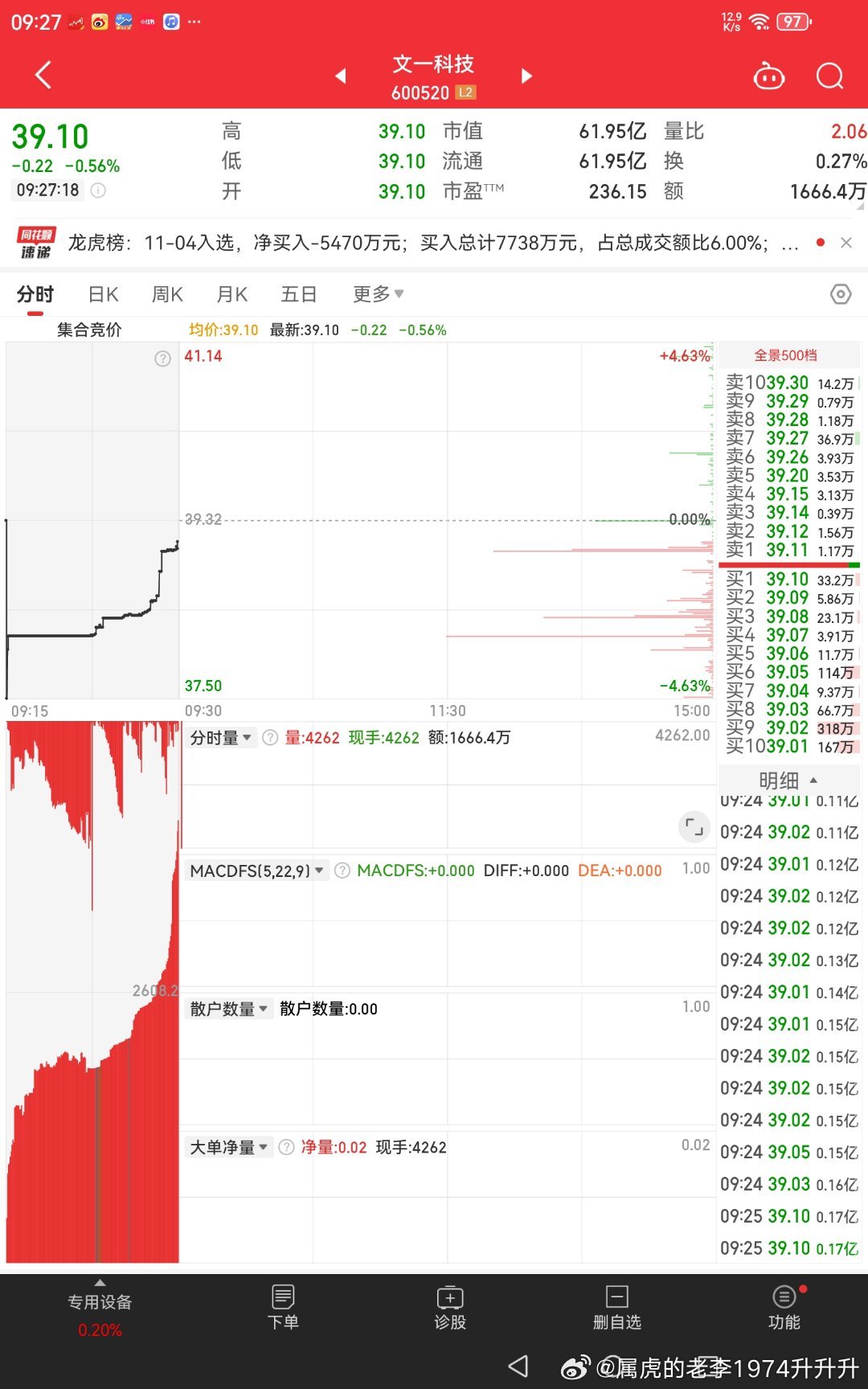Open chart settings gear icon
The height and width of the screenshot is (1389, 868).
tap(840, 294)
